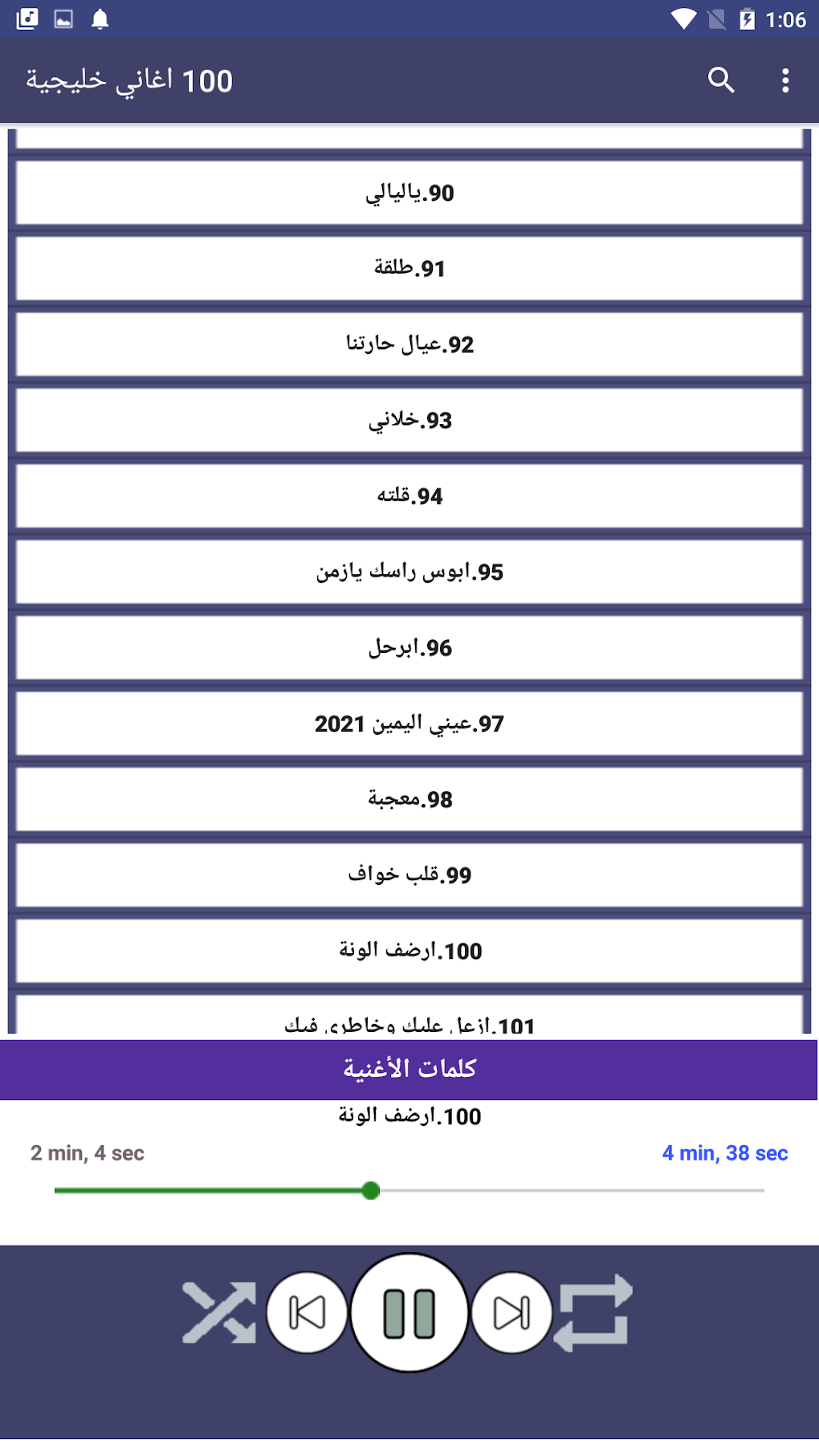
Task: Play song 91 طلقة
Action: [409, 268]
